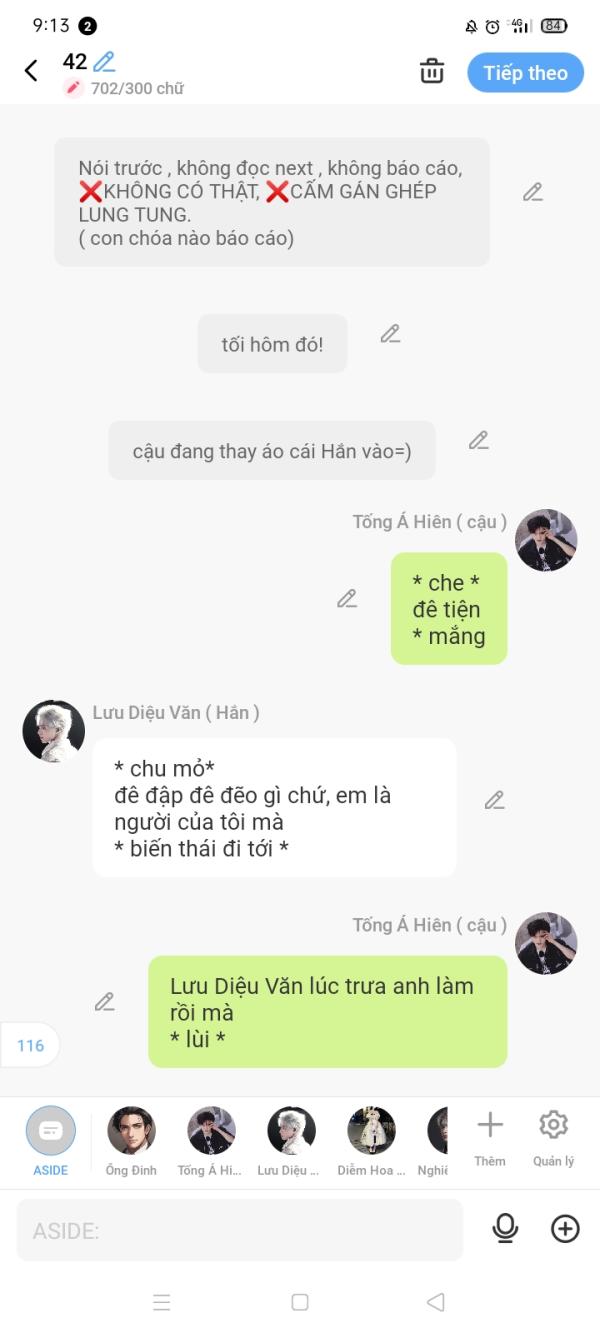The height and width of the screenshot is (1333, 600).
Task: Select character Ông Đinh
Action: (x=131, y=1140)
